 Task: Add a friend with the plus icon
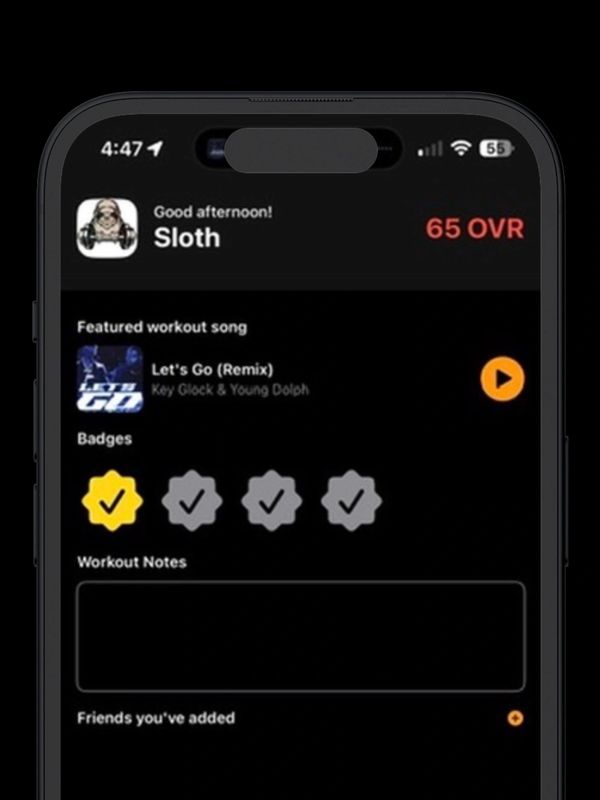point(515,718)
